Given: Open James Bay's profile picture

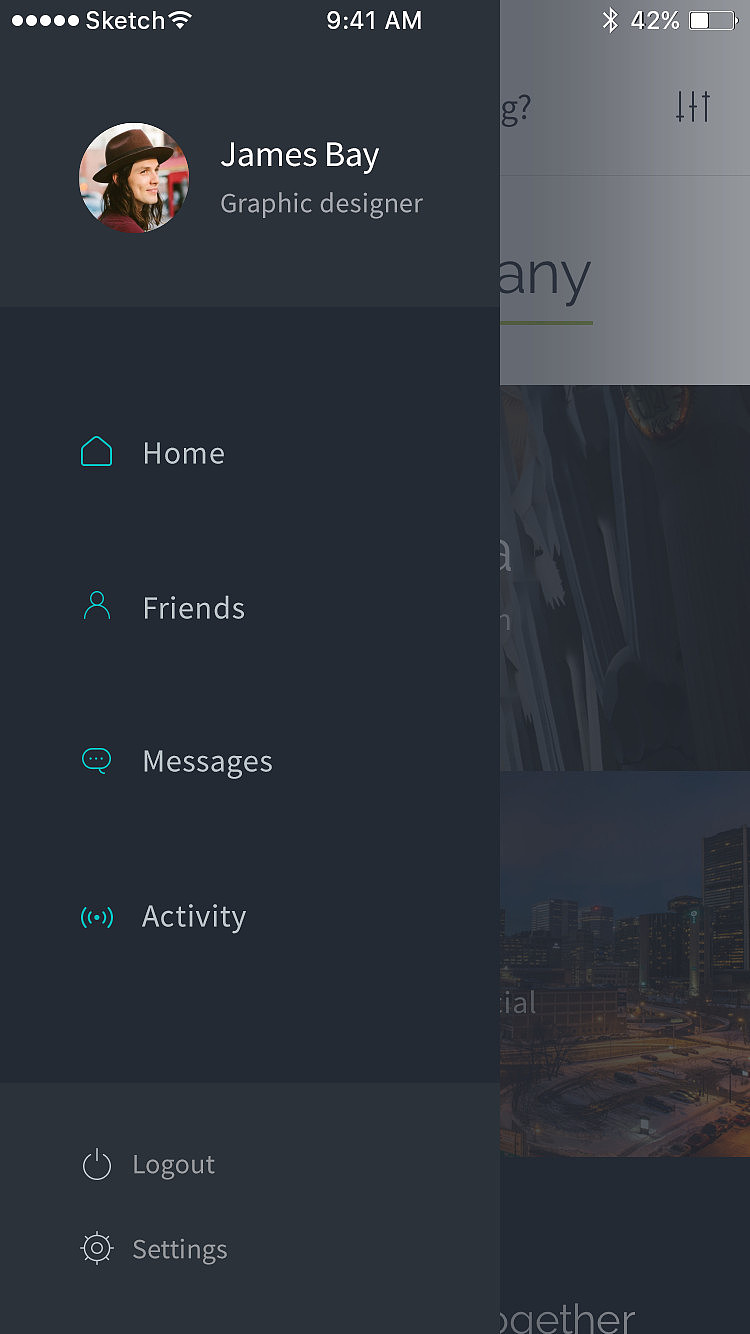Looking at the screenshot, I should (x=134, y=179).
